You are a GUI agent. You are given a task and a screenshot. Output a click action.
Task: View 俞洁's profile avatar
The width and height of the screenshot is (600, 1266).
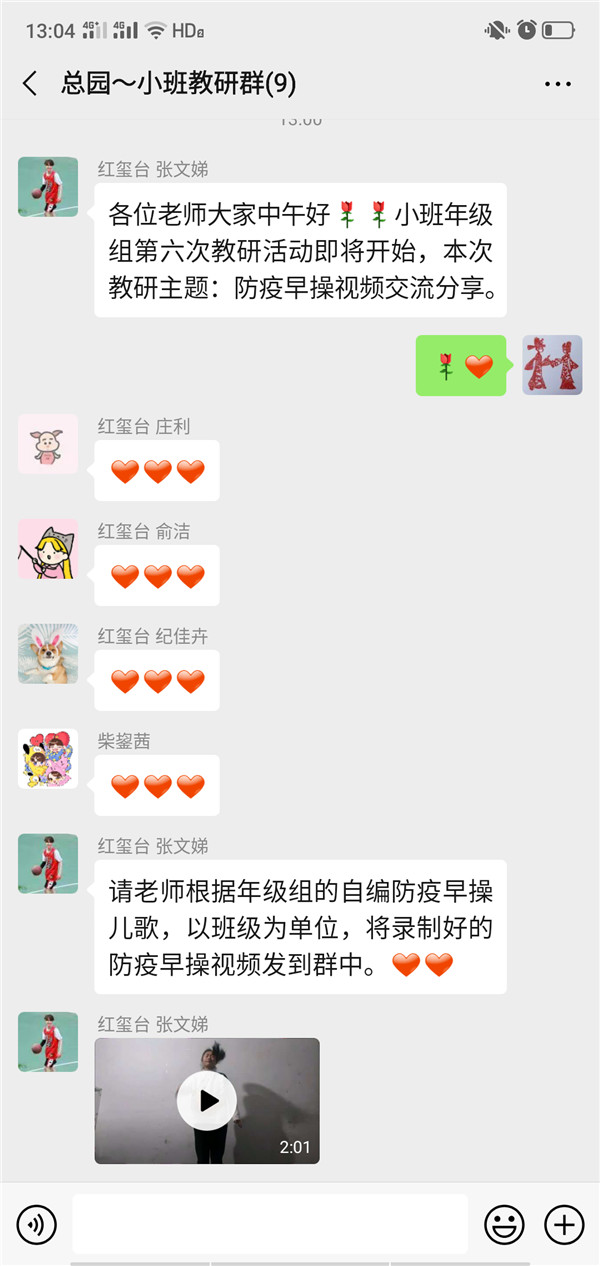[48, 549]
